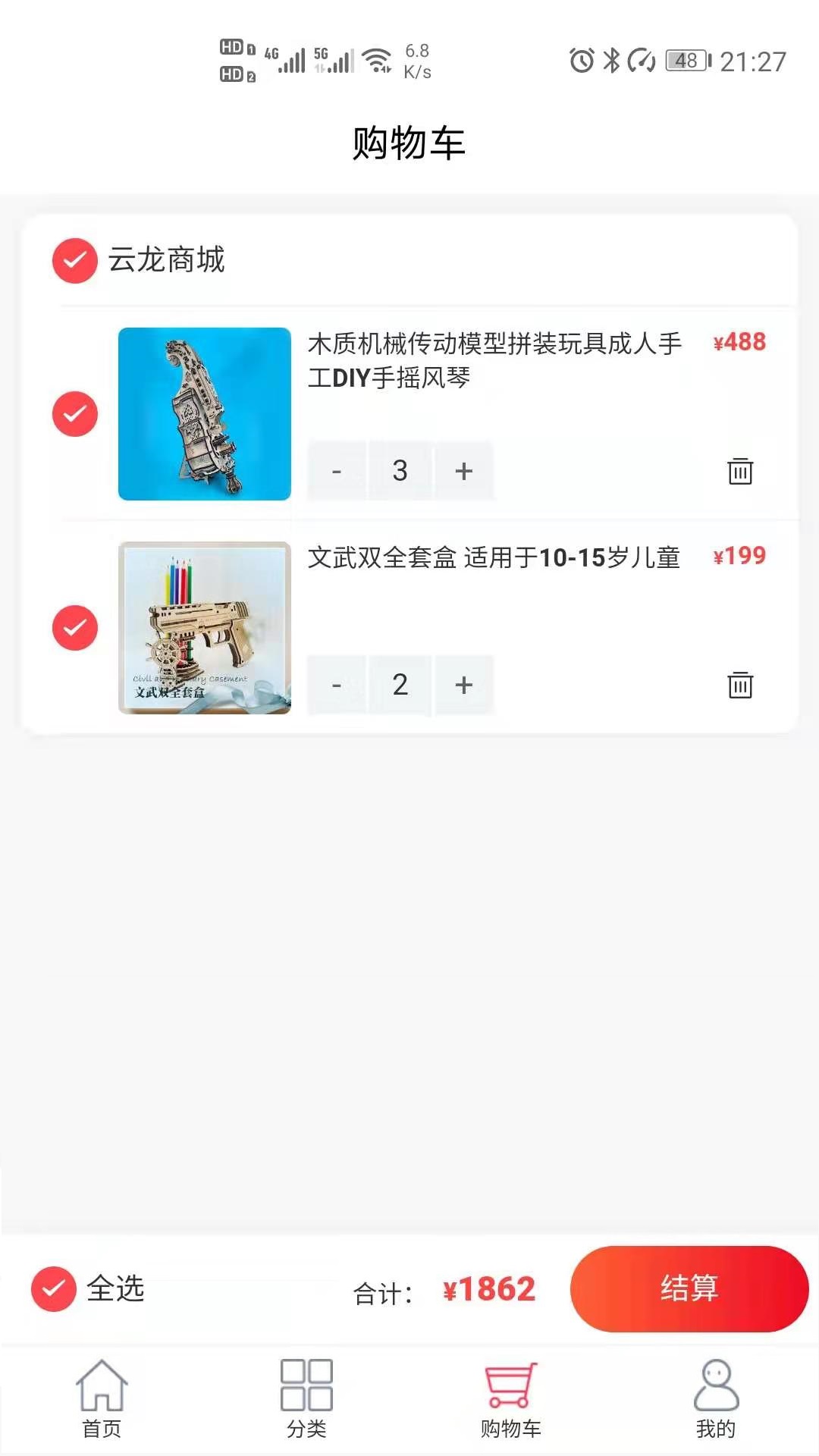Deselect the wooden organ model item checkbox
This screenshot has width=819, height=1456.
tap(74, 415)
